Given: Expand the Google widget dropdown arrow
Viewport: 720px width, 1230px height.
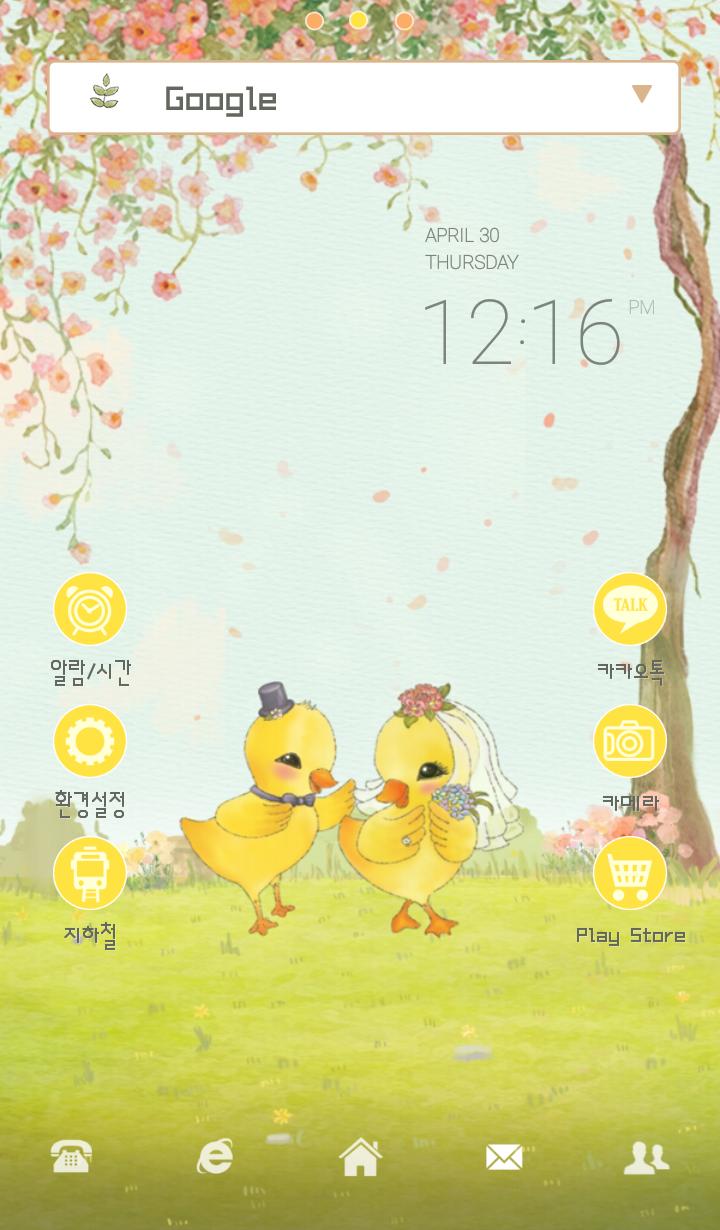Looking at the screenshot, I should [x=641, y=95].
